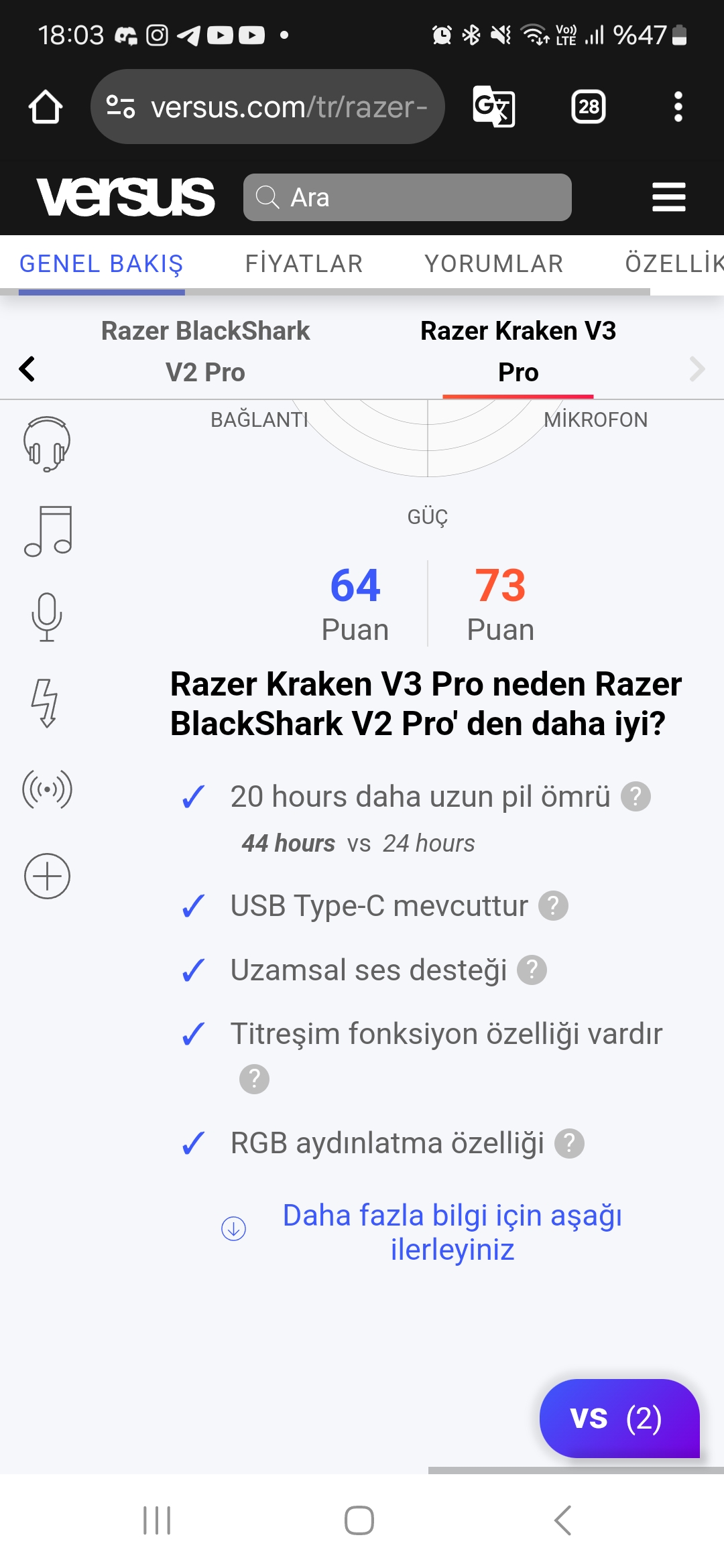The width and height of the screenshot is (724, 1568).
Task: Select the Razer BlackShark V2 Pro tab
Action: 205,351
